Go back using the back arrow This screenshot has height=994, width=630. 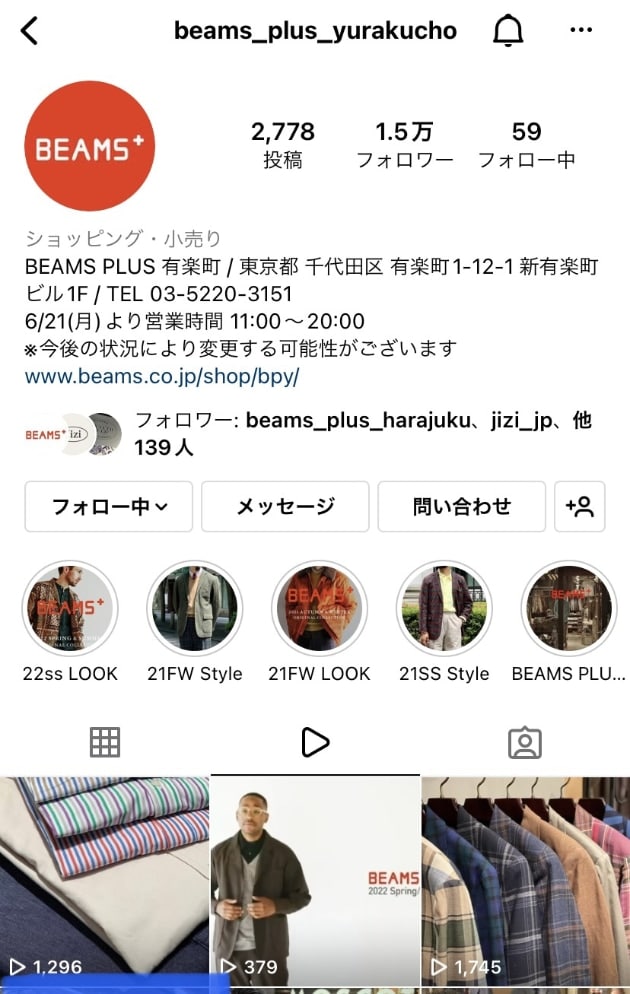(29, 31)
